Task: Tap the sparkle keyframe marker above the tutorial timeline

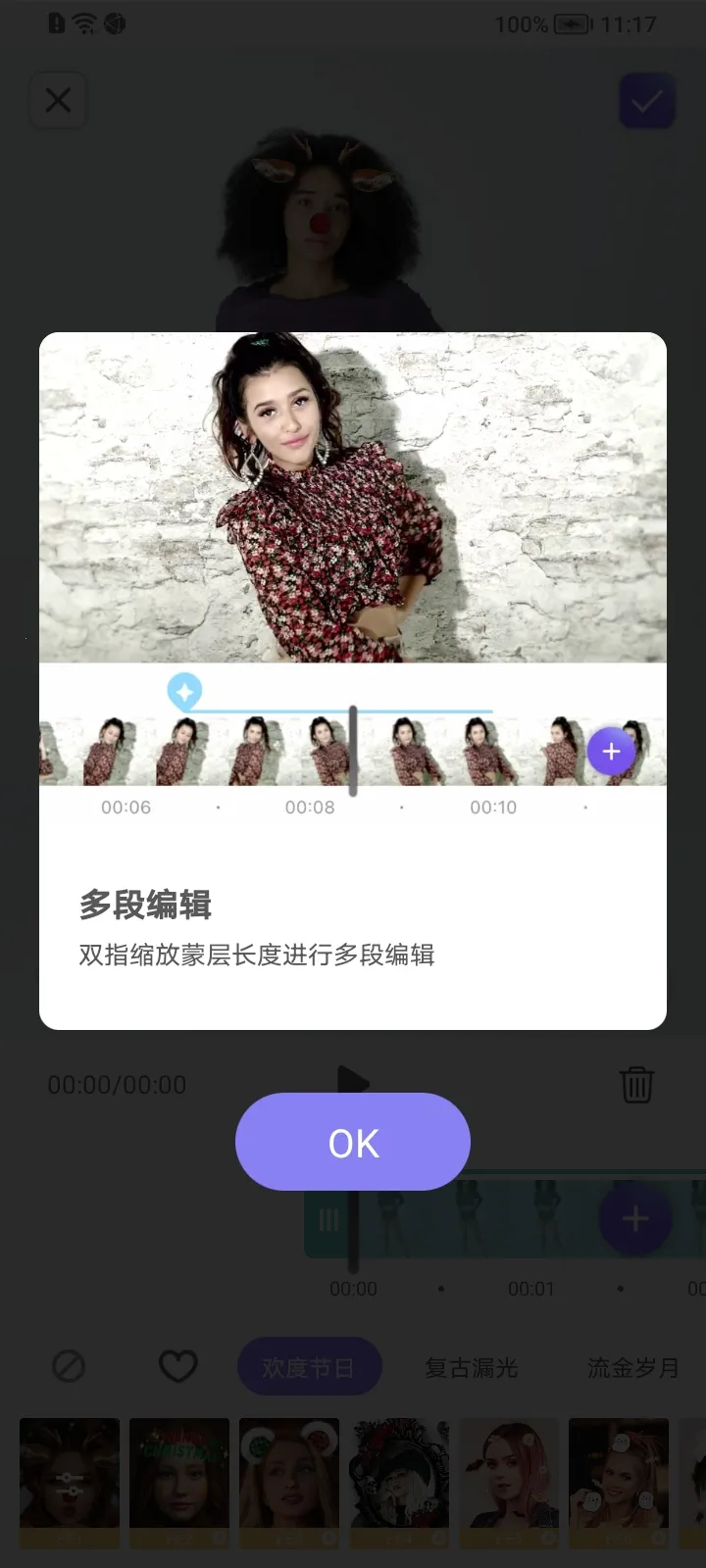Action: coord(185,690)
